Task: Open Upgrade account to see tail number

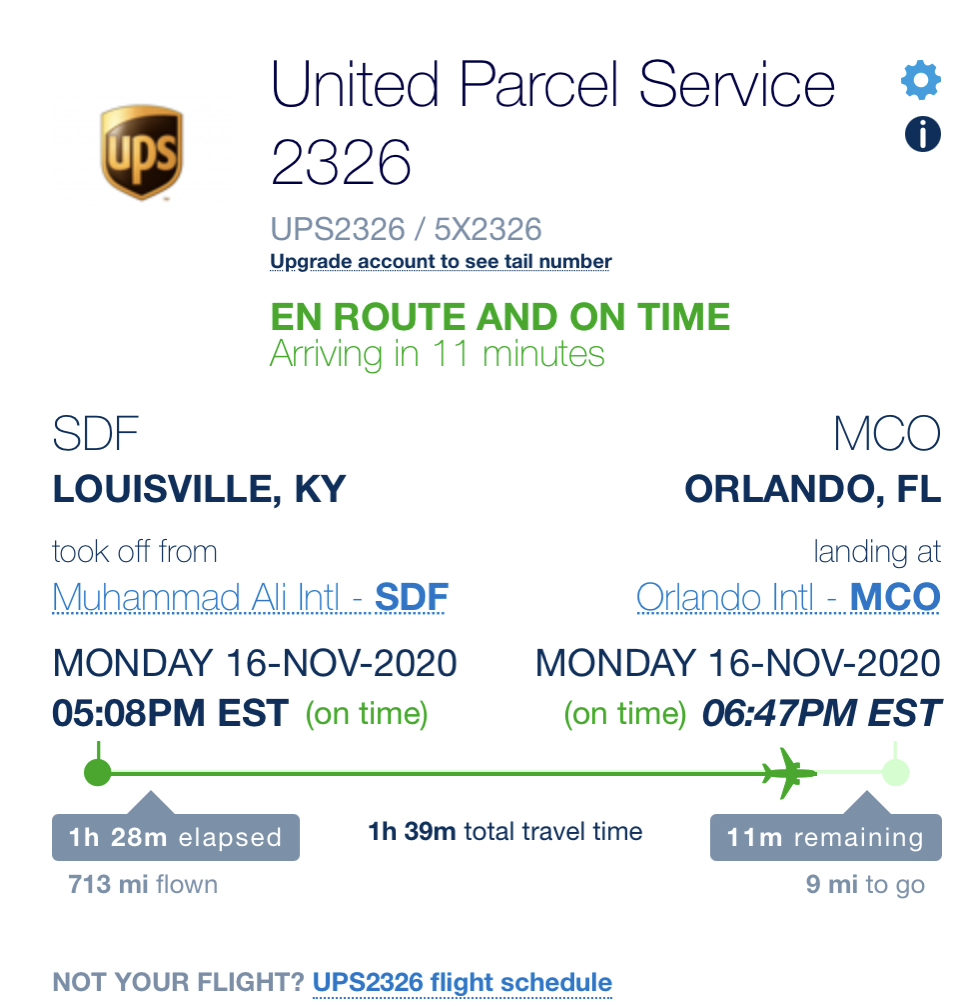Action: (x=441, y=262)
